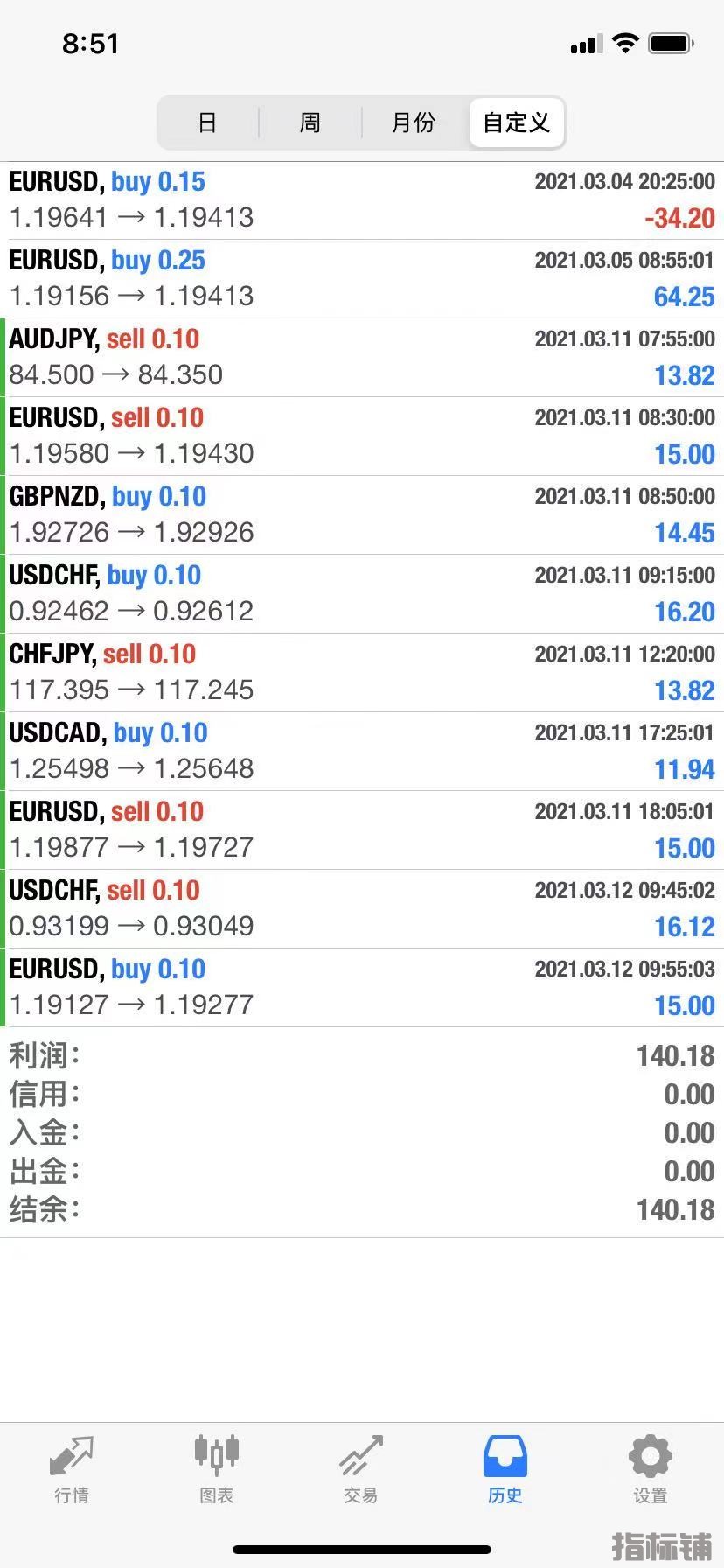View the USDCHF sell 0.10 trade

click(x=362, y=909)
